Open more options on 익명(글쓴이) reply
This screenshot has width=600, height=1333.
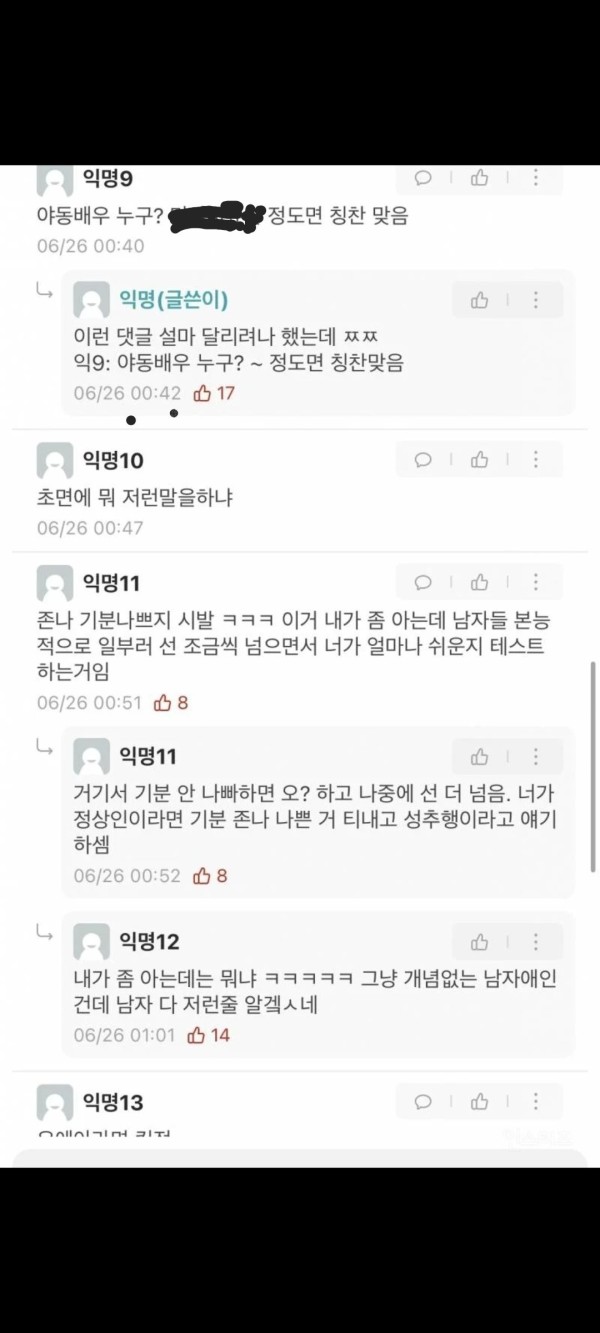pyautogui.click(x=536, y=300)
